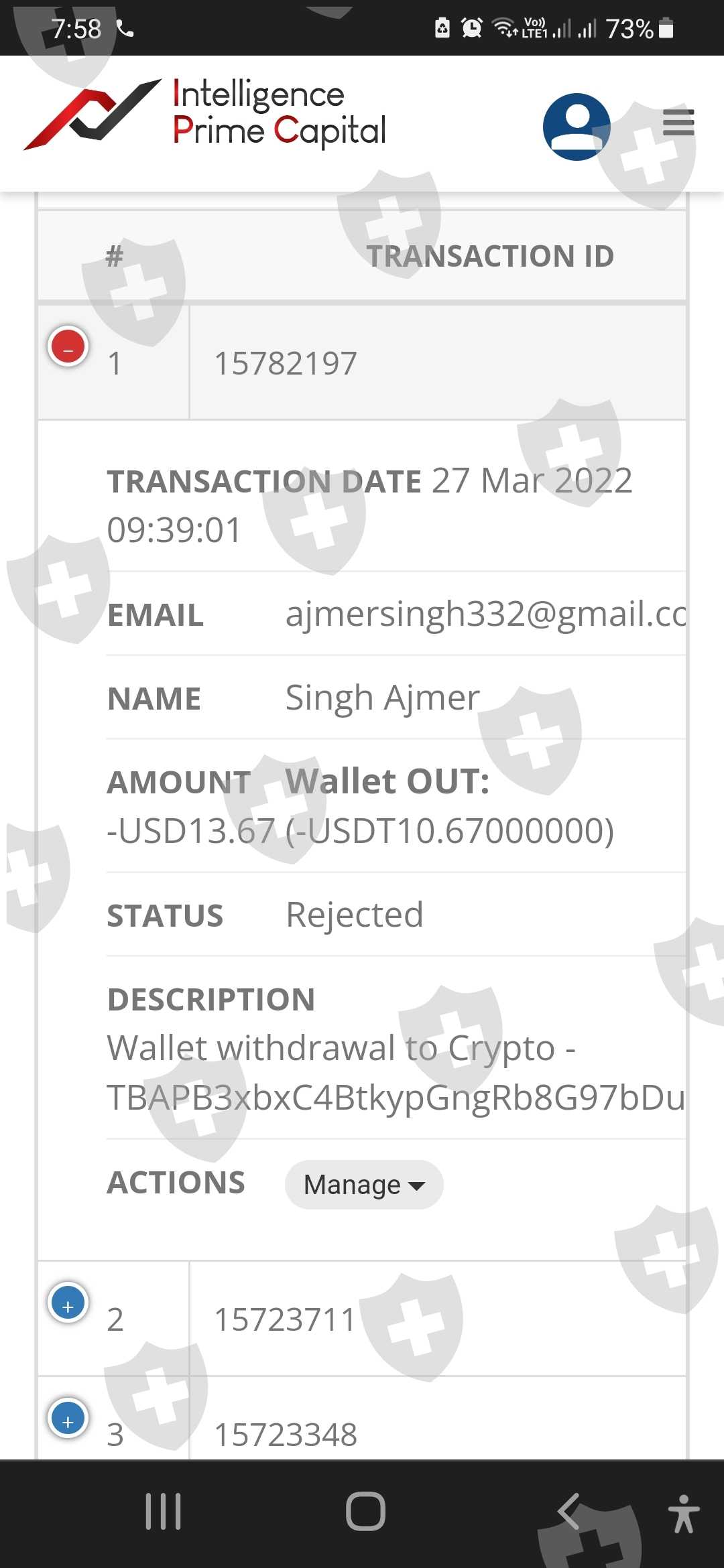Screen dimensions: 724x1568
Task: Go to the home screen
Action: (x=365, y=1512)
